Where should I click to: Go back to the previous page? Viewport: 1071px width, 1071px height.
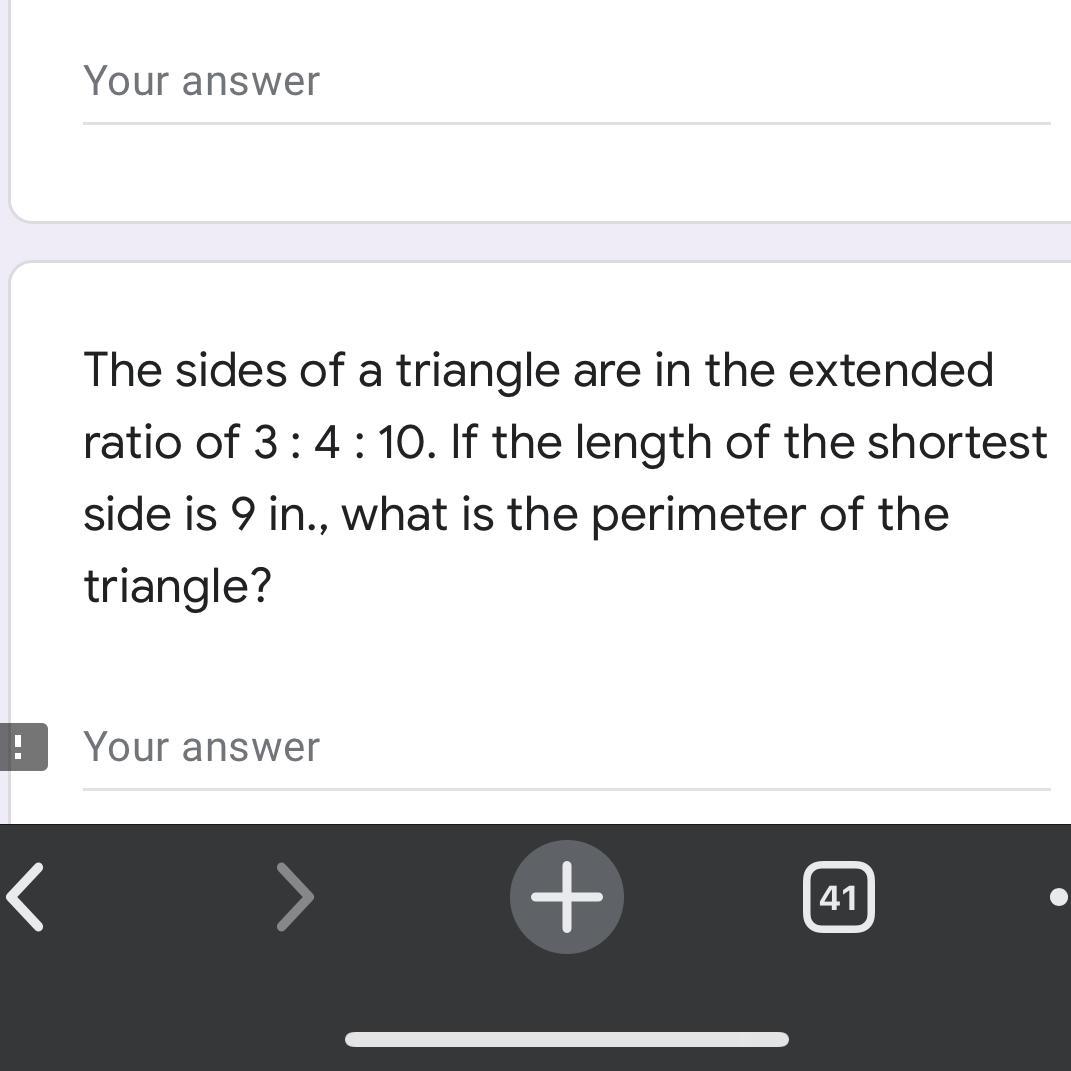coord(26,897)
